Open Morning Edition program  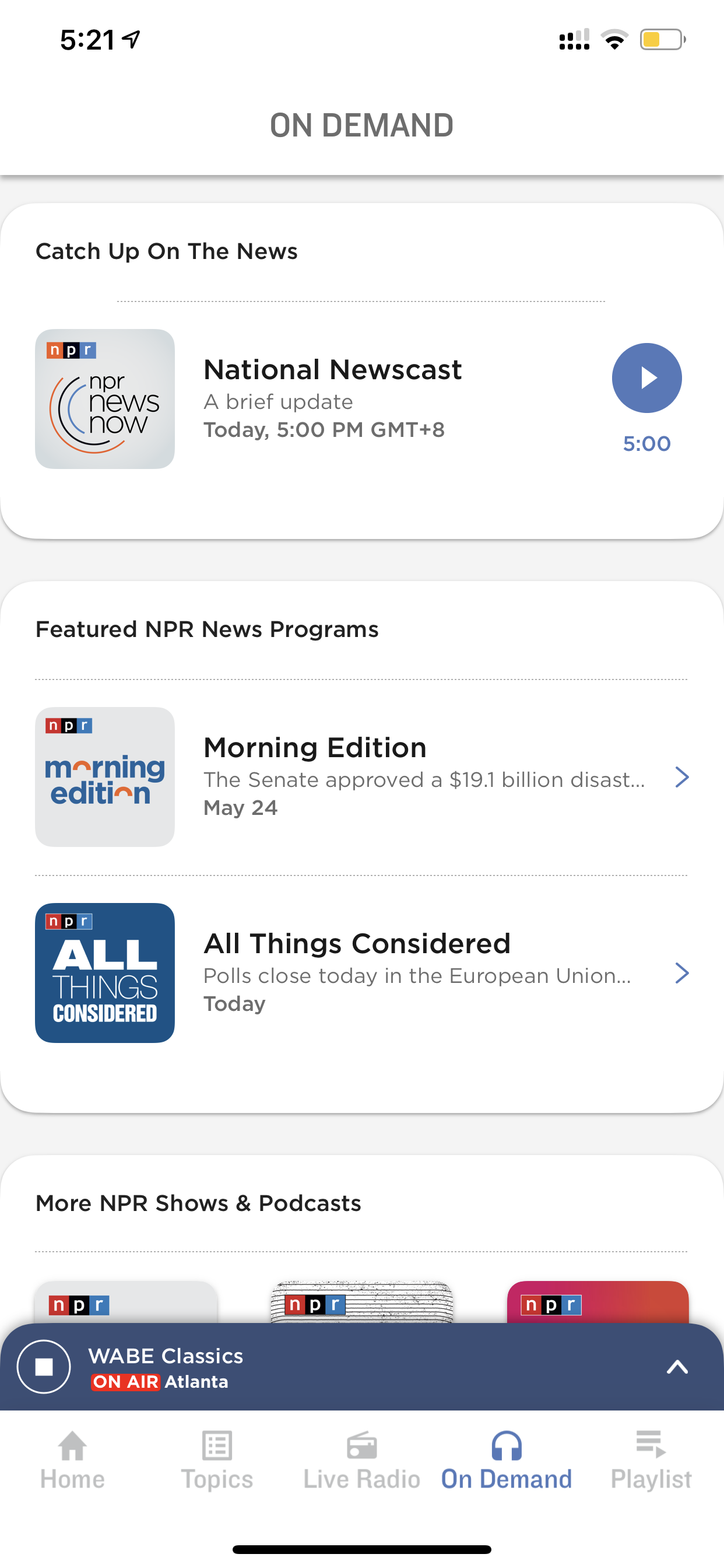pyautogui.click(x=361, y=776)
